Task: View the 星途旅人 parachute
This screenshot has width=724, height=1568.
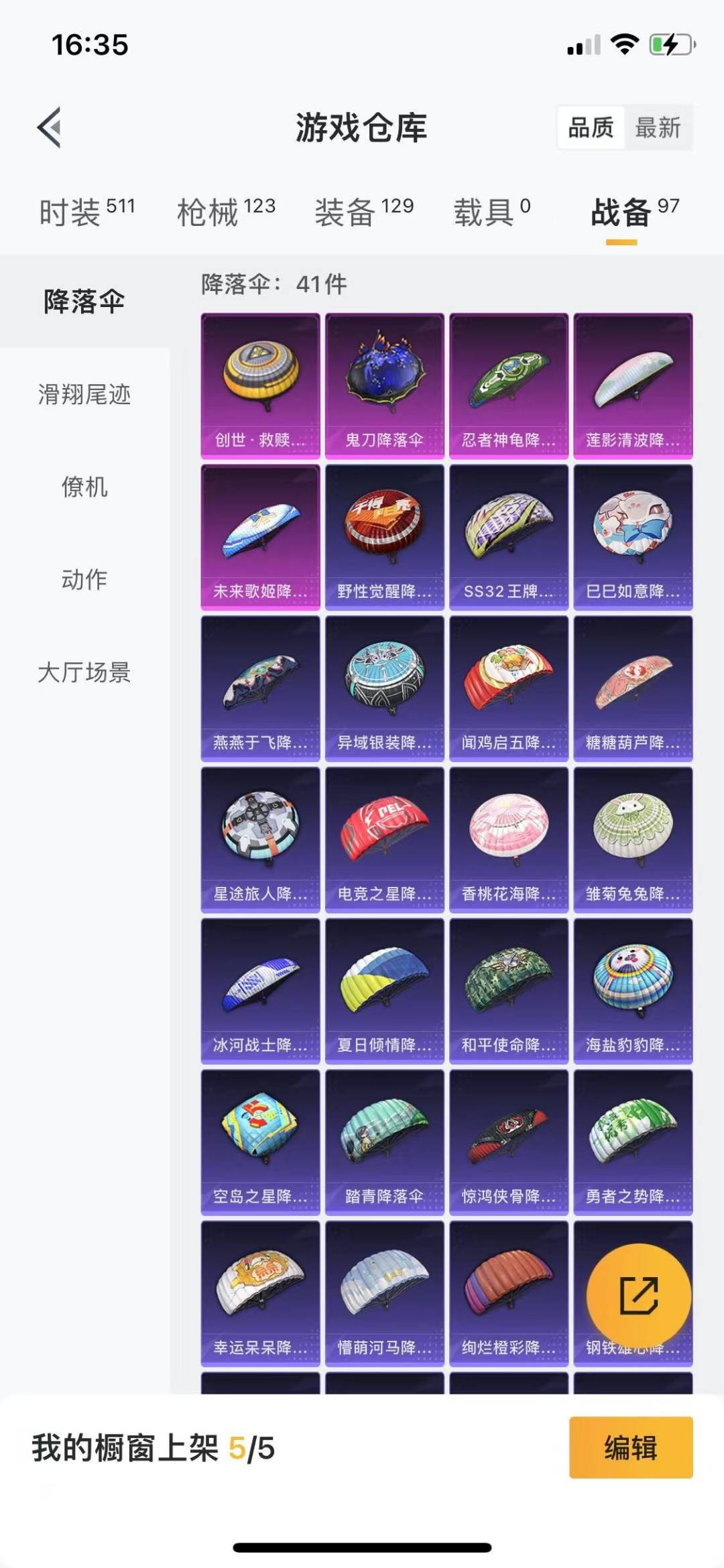Action: coord(260,840)
